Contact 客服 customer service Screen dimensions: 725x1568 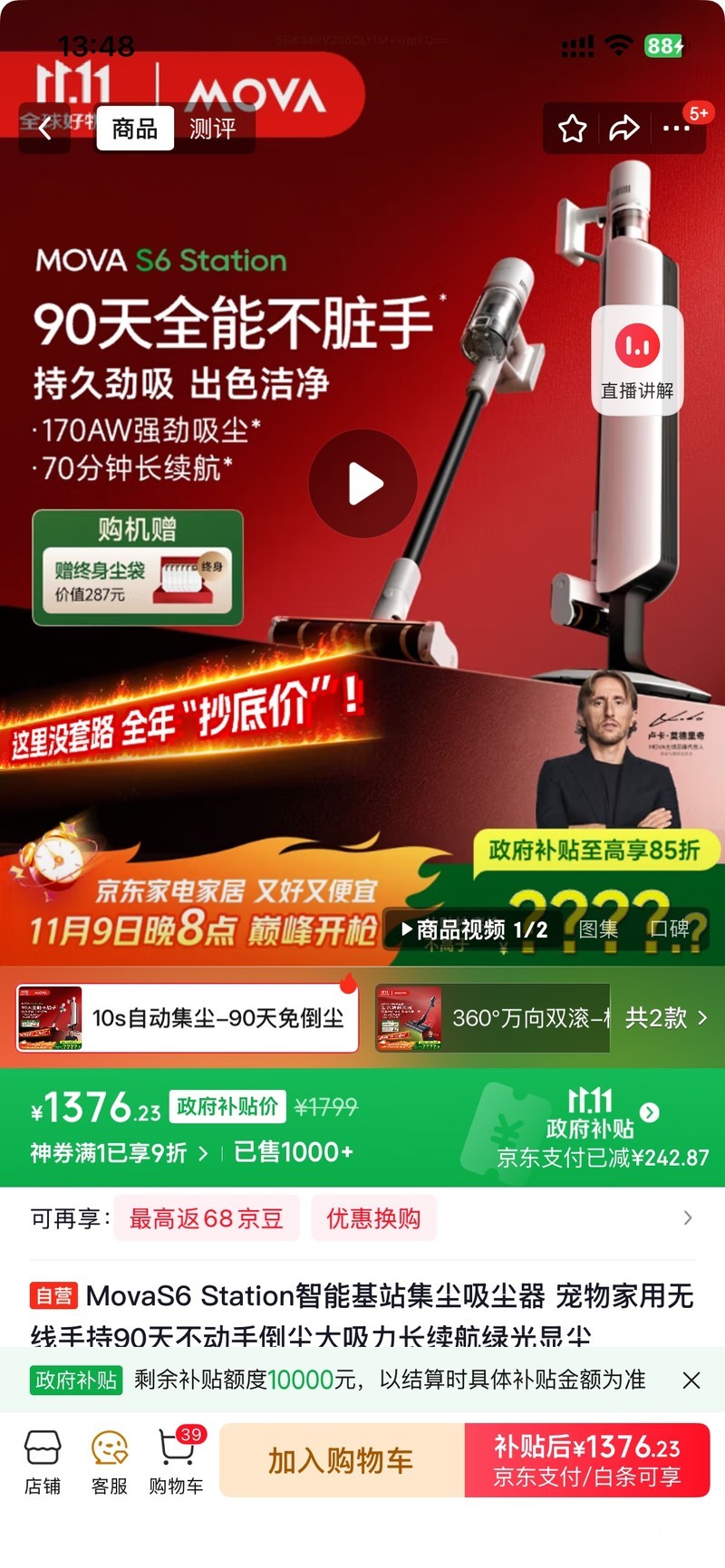tap(110, 1462)
